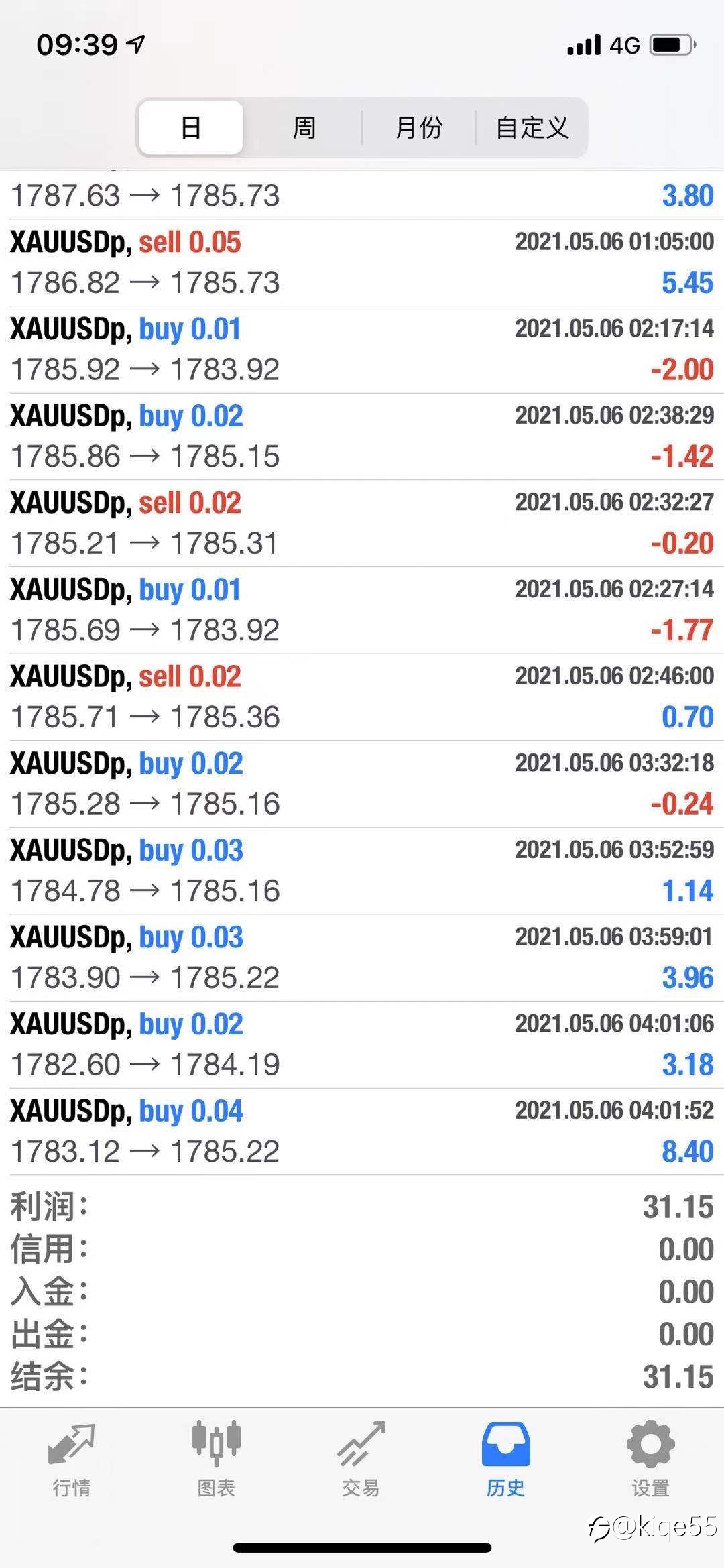Image resolution: width=724 pixels, height=1568 pixels.
Task: Open the buy 0.02 trade at 02:38:29
Action: coord(362,436)
